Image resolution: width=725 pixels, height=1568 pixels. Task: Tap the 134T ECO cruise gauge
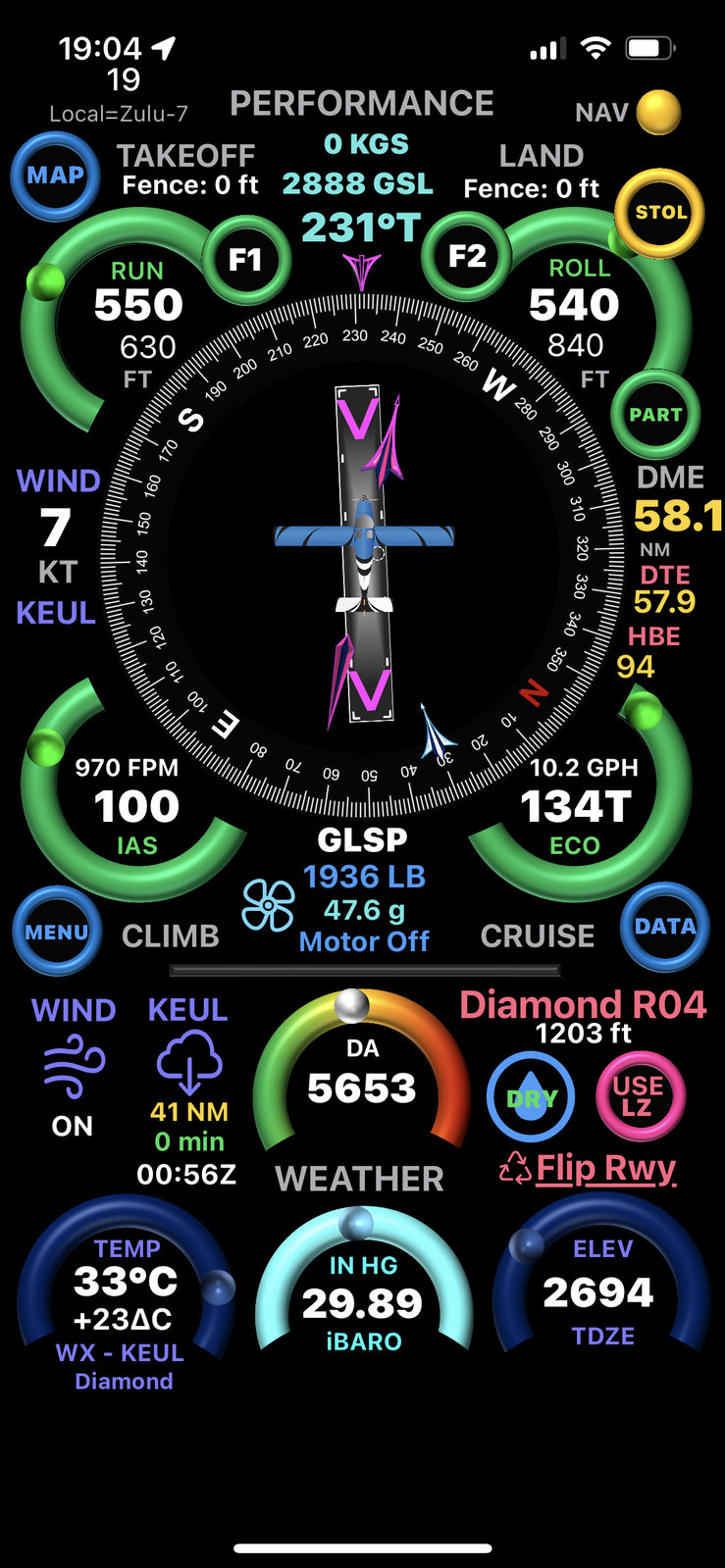click(x=576, y=806)
